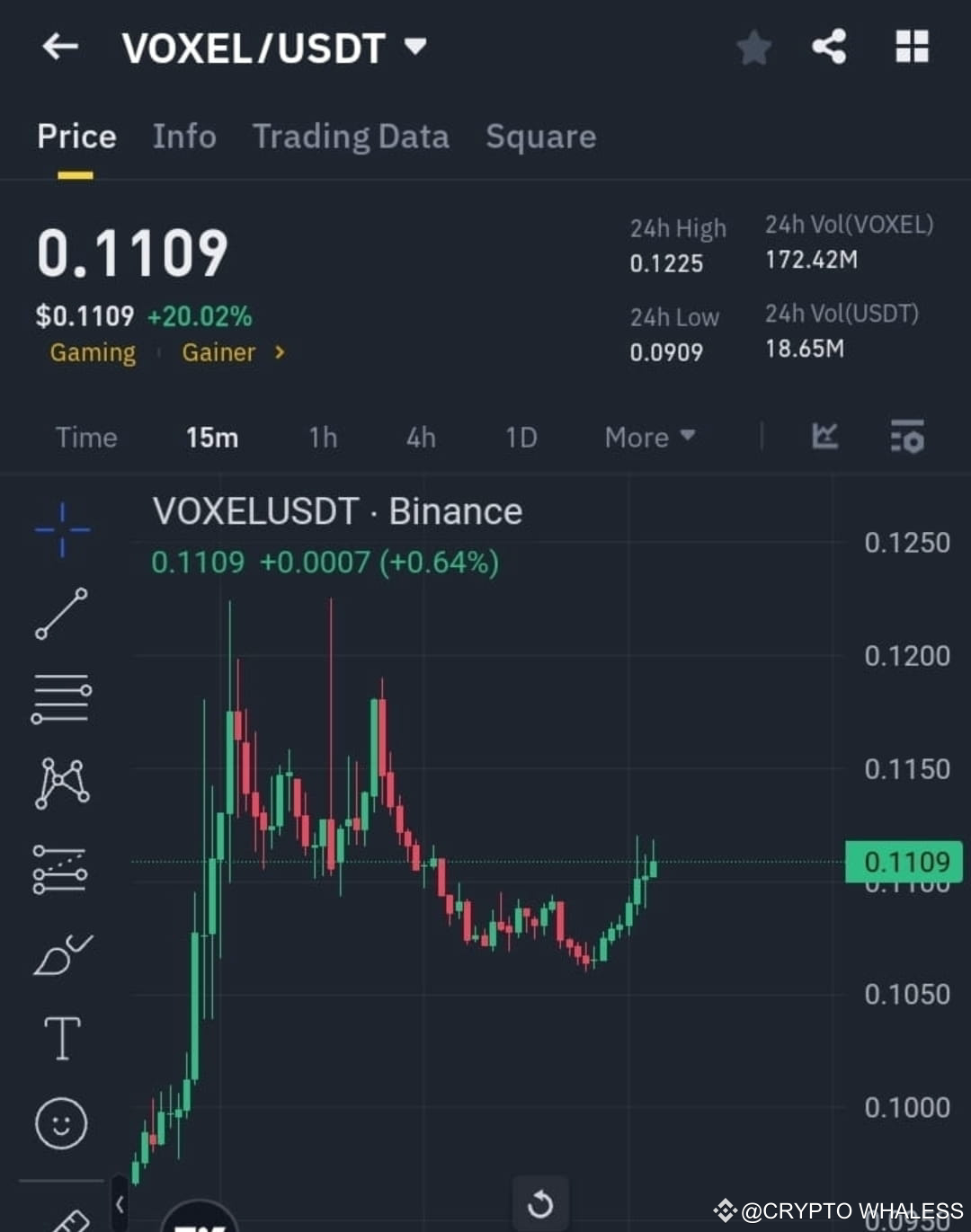Select the crosshair cursor tool
Screen dimensions: 971x1232
coord(61,530)
